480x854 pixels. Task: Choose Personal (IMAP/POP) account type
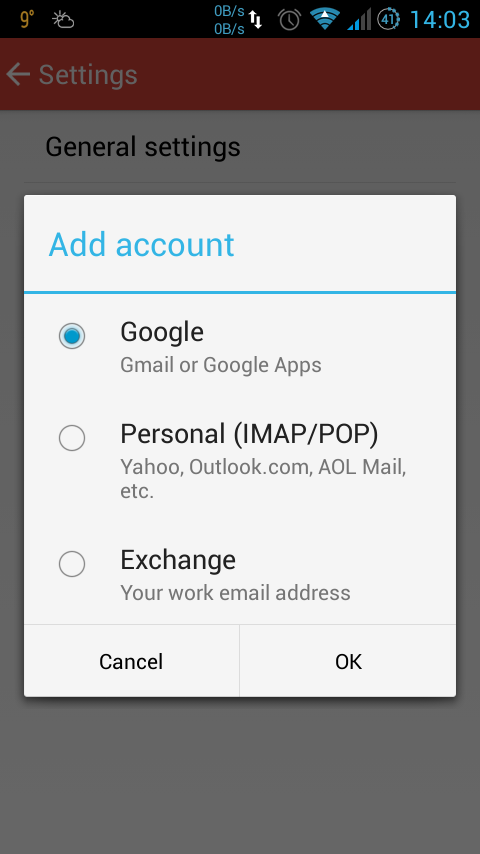(240, 460)
